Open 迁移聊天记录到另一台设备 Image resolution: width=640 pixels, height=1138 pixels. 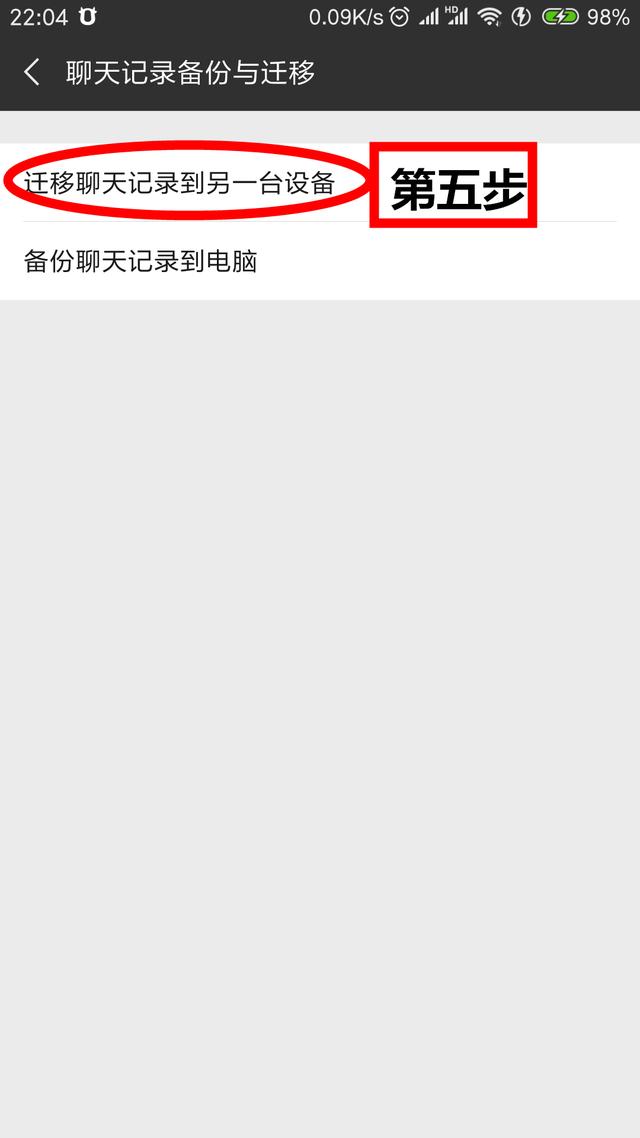pyautogui.click(x=180, y=183)
